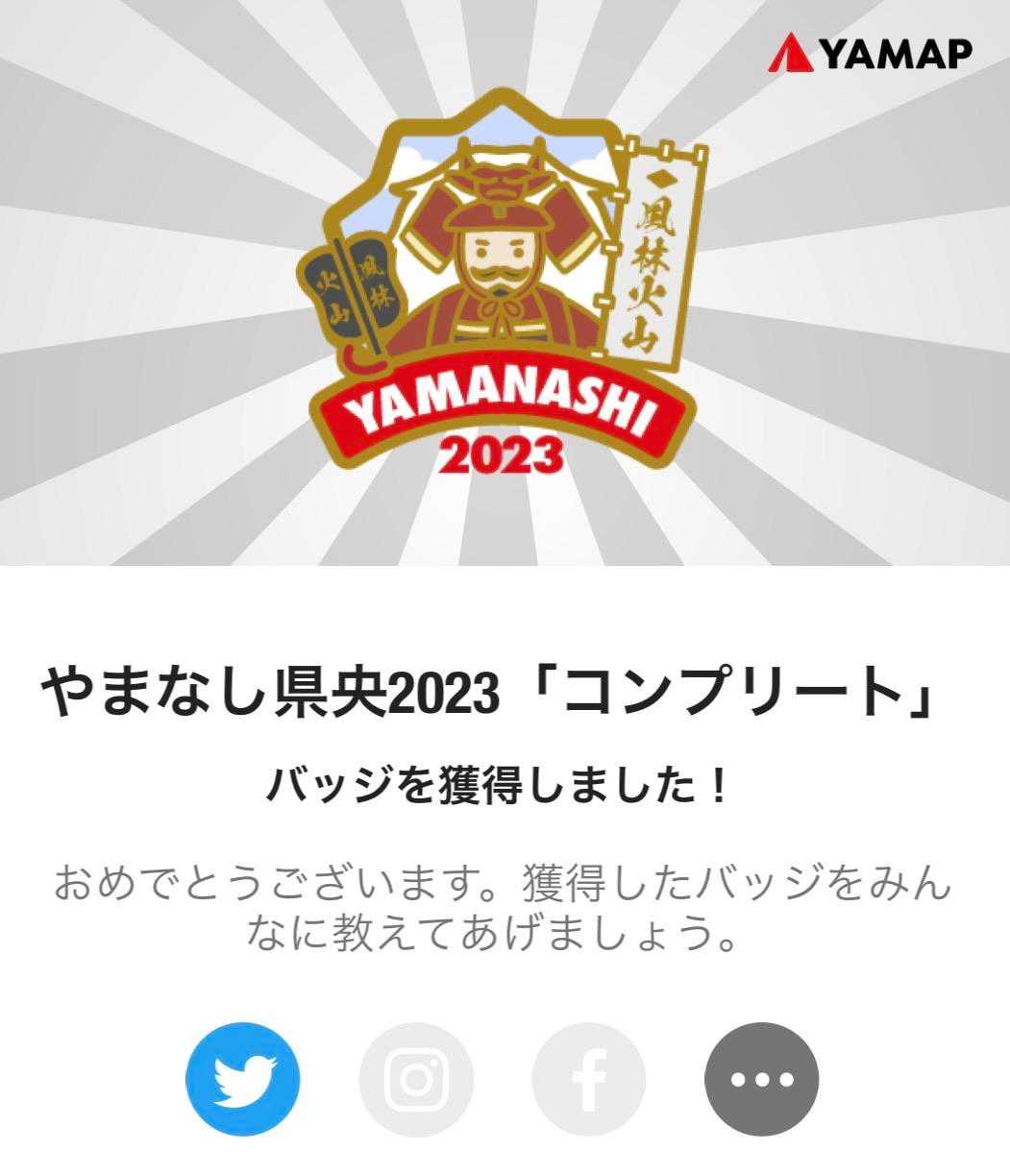
Task: Open more sharing options
Action: point(762,1079)
